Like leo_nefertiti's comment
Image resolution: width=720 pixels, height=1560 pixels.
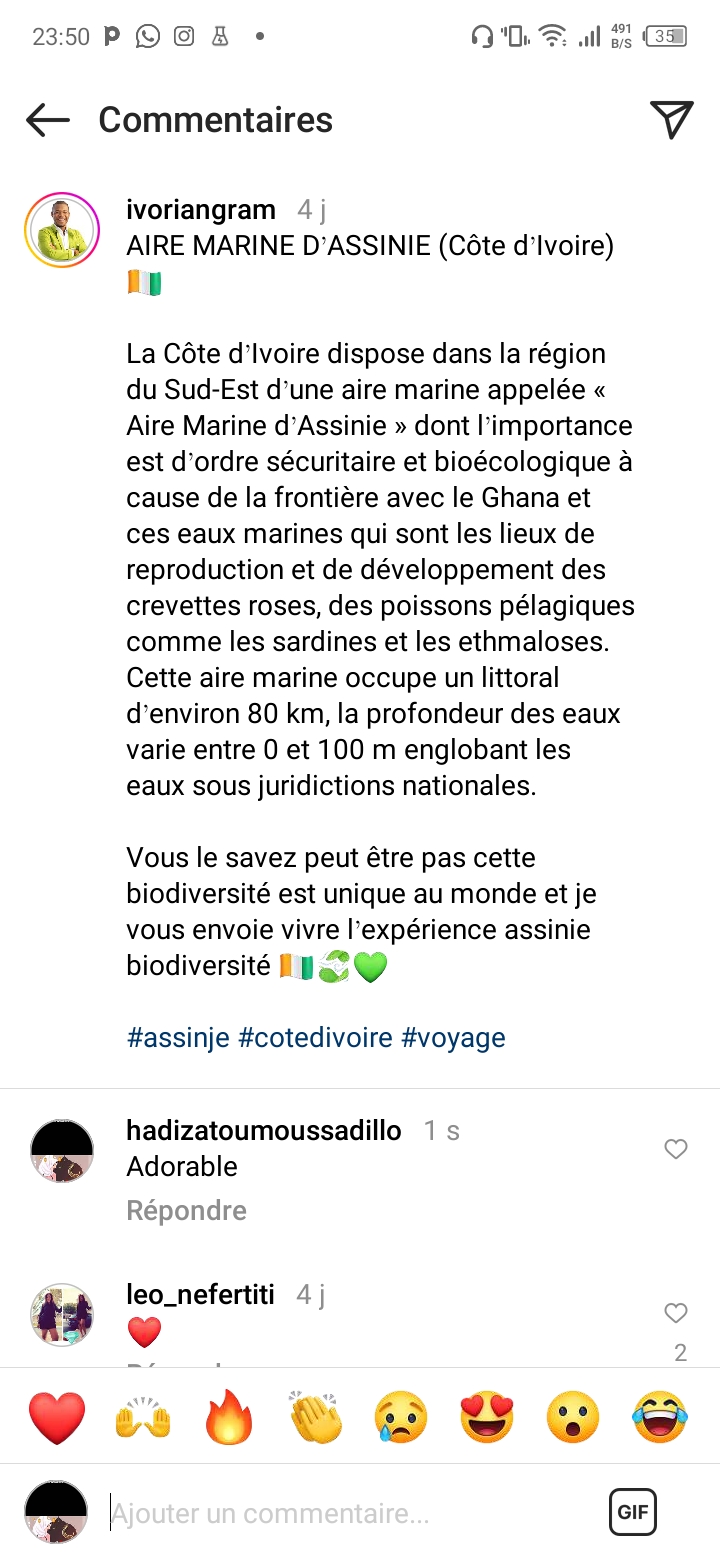pos(676,1312)
